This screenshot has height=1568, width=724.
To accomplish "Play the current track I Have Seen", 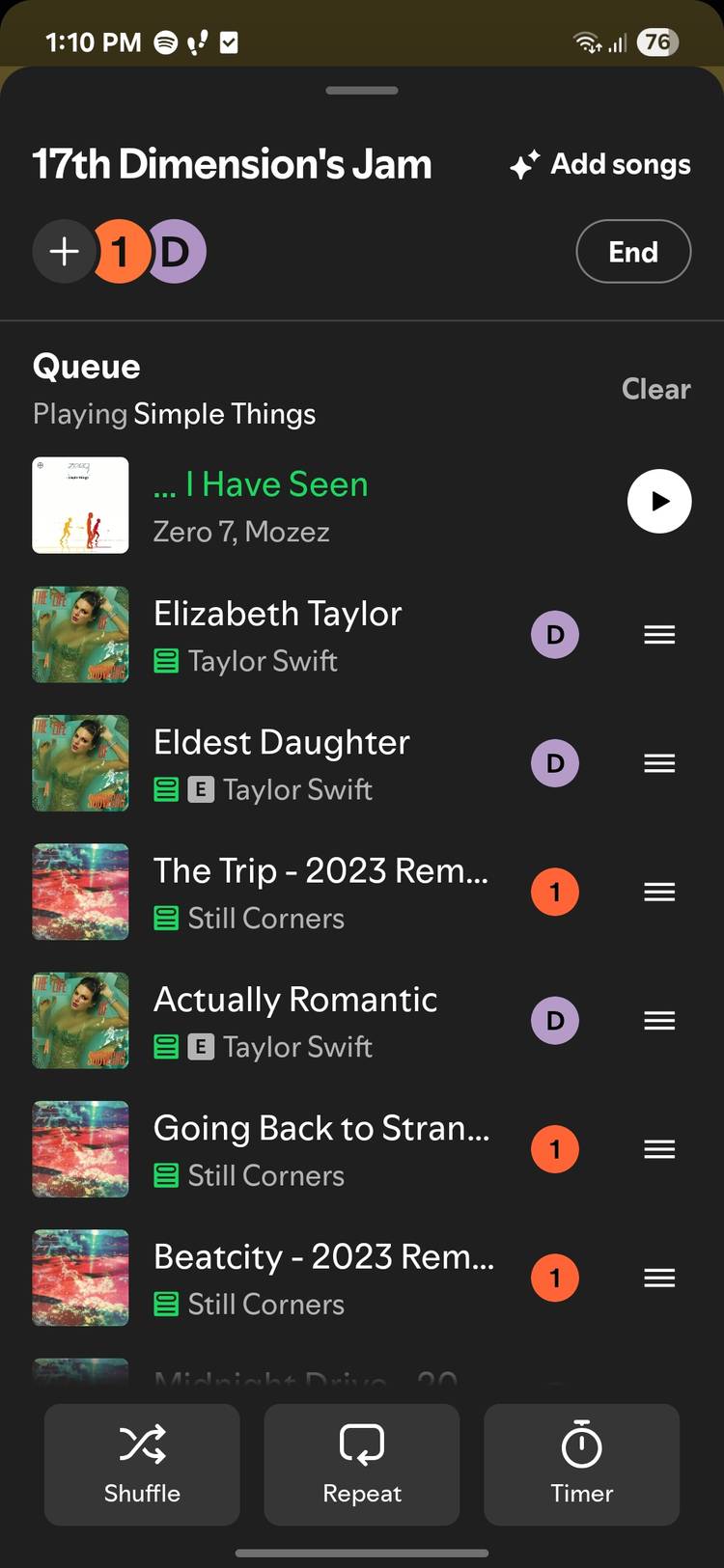I will tap(659, 502).
